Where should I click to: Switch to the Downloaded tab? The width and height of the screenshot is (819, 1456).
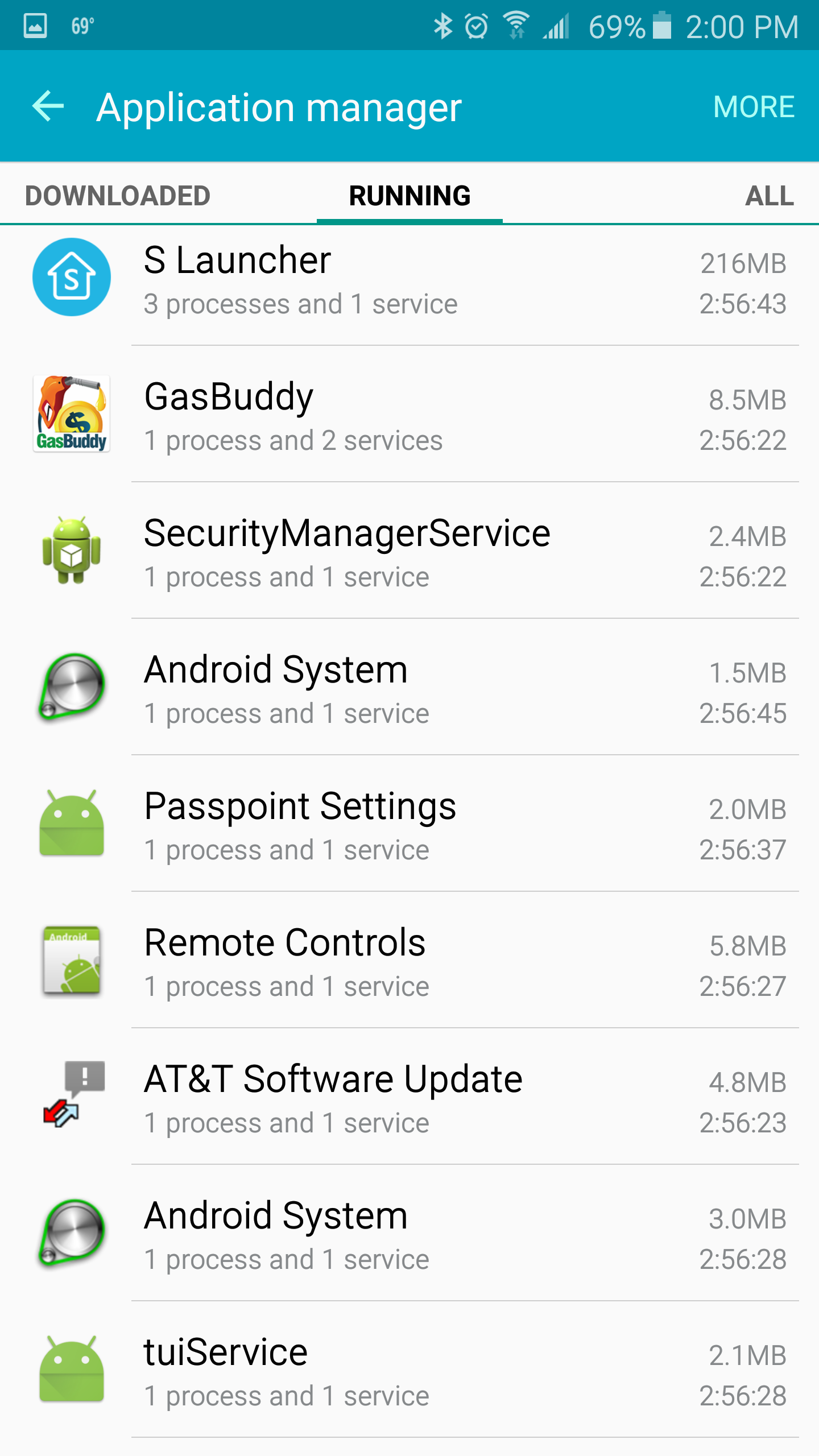point(118,196)
